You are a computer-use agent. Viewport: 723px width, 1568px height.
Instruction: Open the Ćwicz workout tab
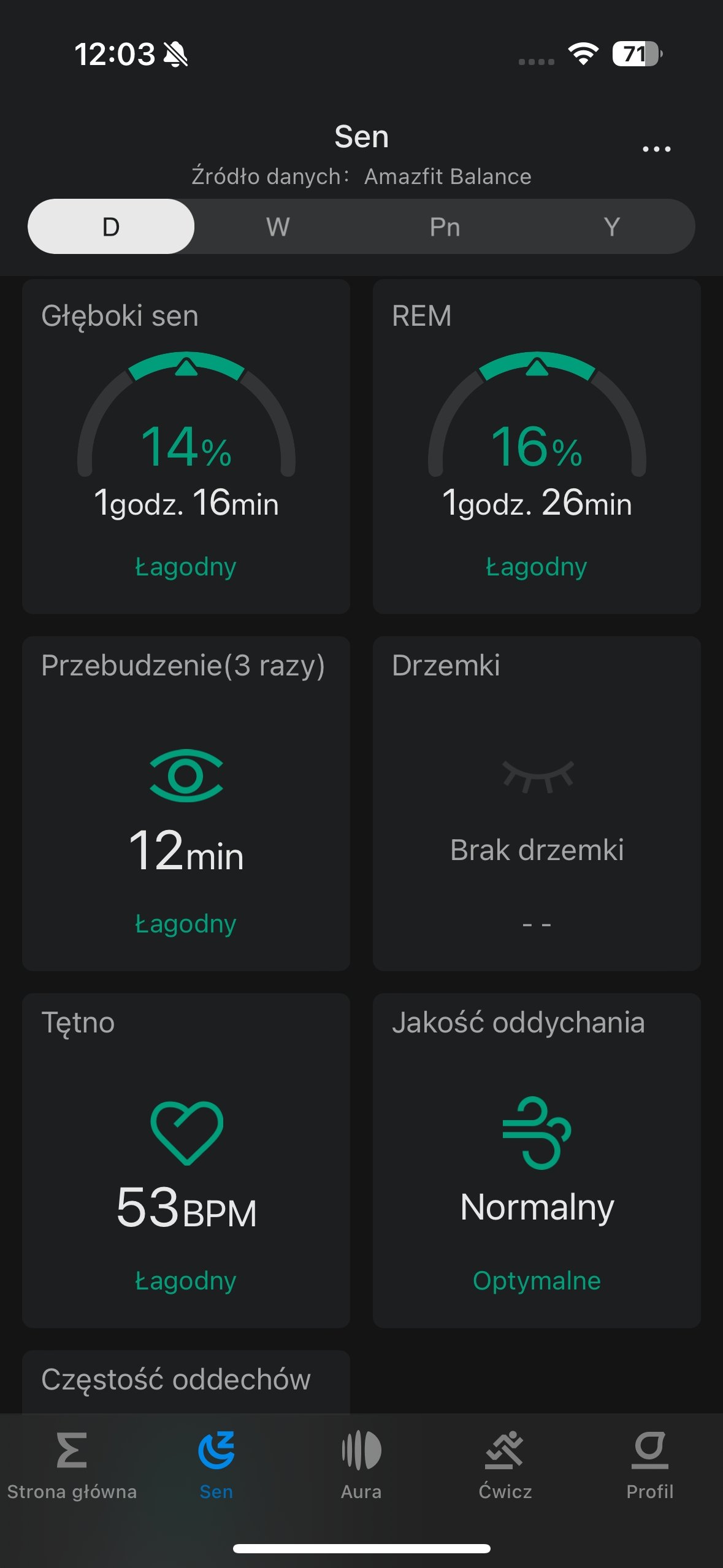click(505, 1466)
